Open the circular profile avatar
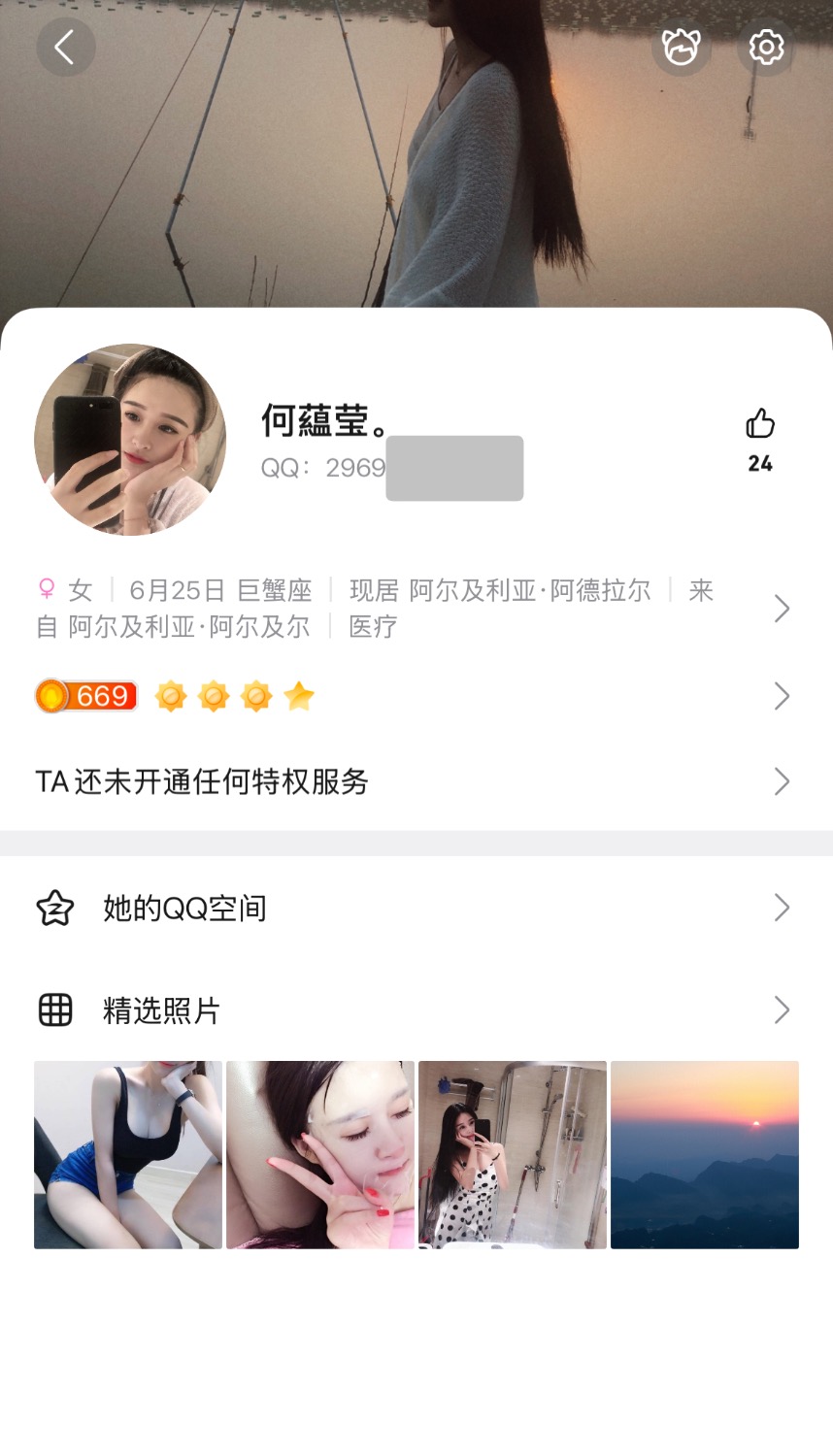833x1456 pixels. tap(130, 439)
